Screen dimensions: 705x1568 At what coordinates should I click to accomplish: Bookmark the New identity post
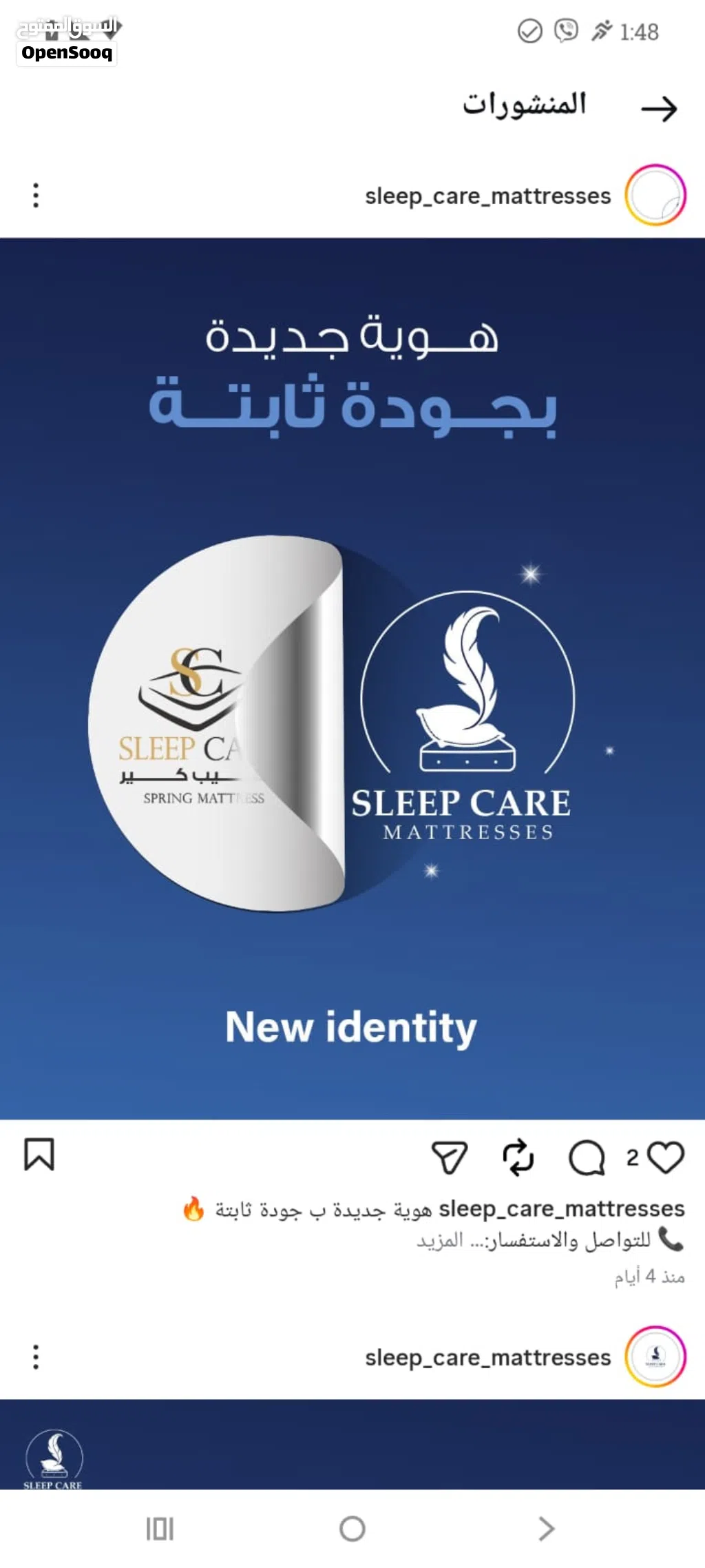pos(39,1155)
